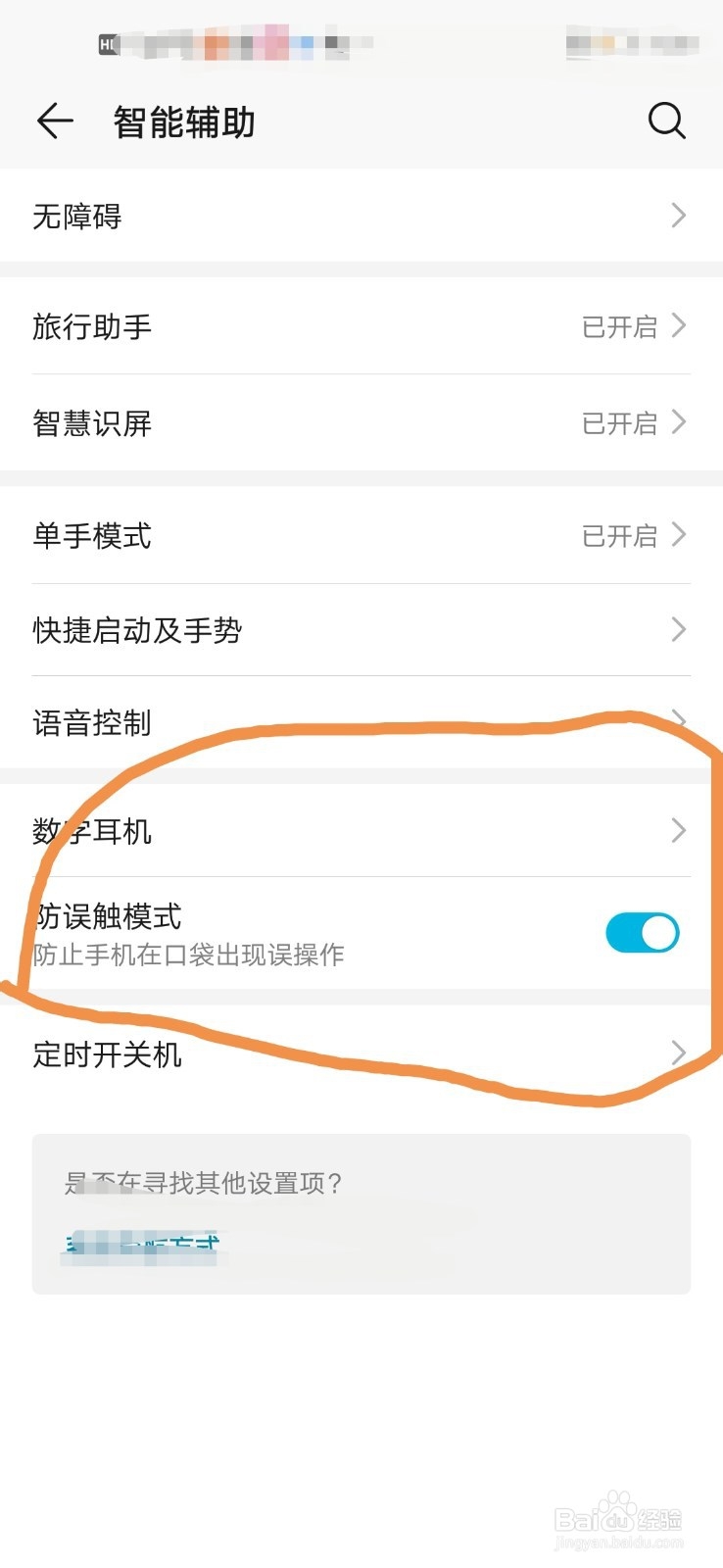Tap the 已开启 indicator beside 单手模式

tap(619, 535)
